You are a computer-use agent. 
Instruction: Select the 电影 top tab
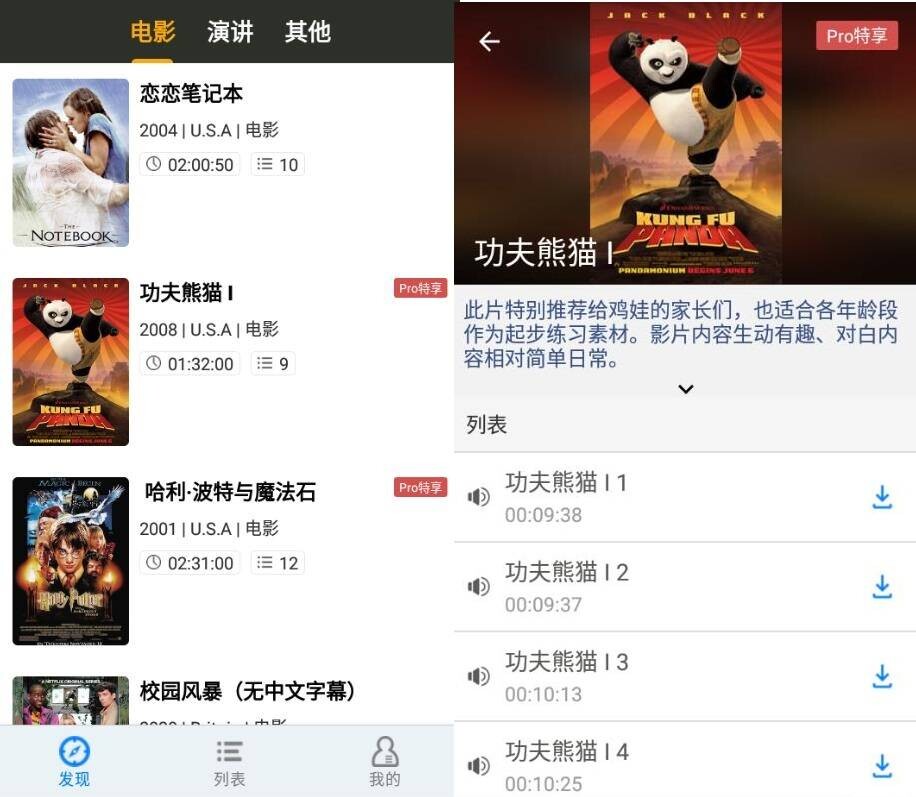tap(153, 32)
